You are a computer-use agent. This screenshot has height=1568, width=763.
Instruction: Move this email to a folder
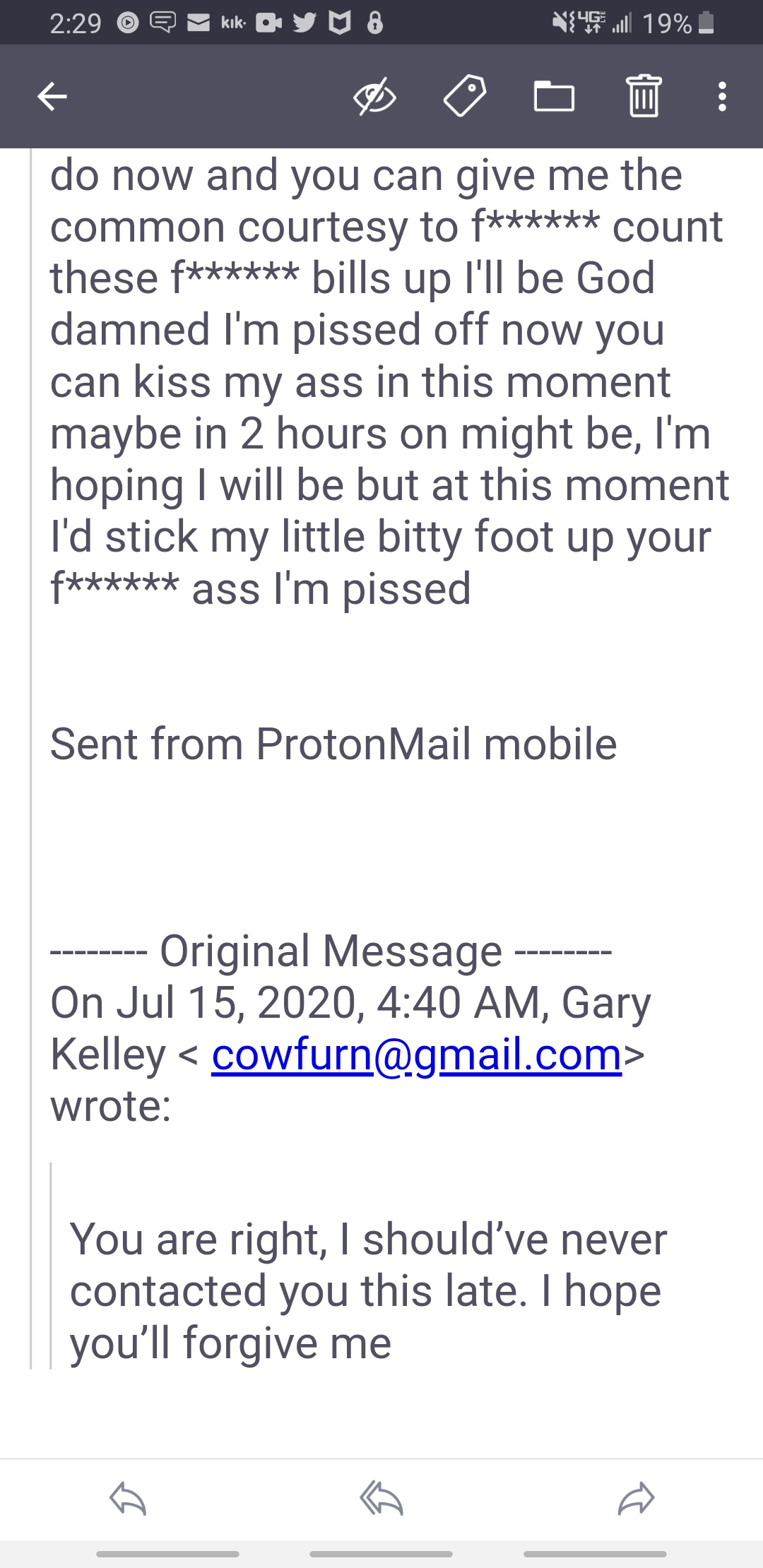pos(554,96)
